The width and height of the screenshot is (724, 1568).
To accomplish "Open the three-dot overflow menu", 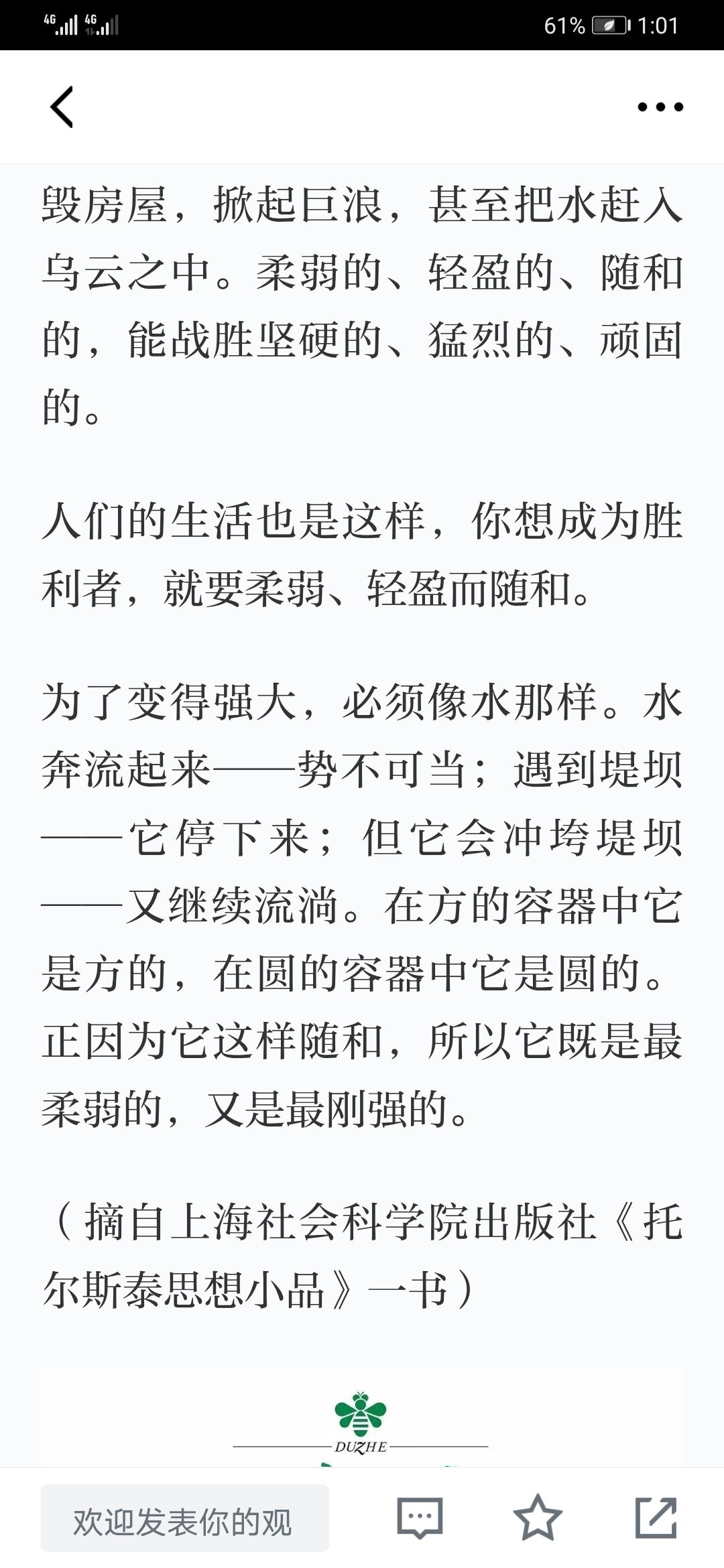I will click(x=660, y=107).
